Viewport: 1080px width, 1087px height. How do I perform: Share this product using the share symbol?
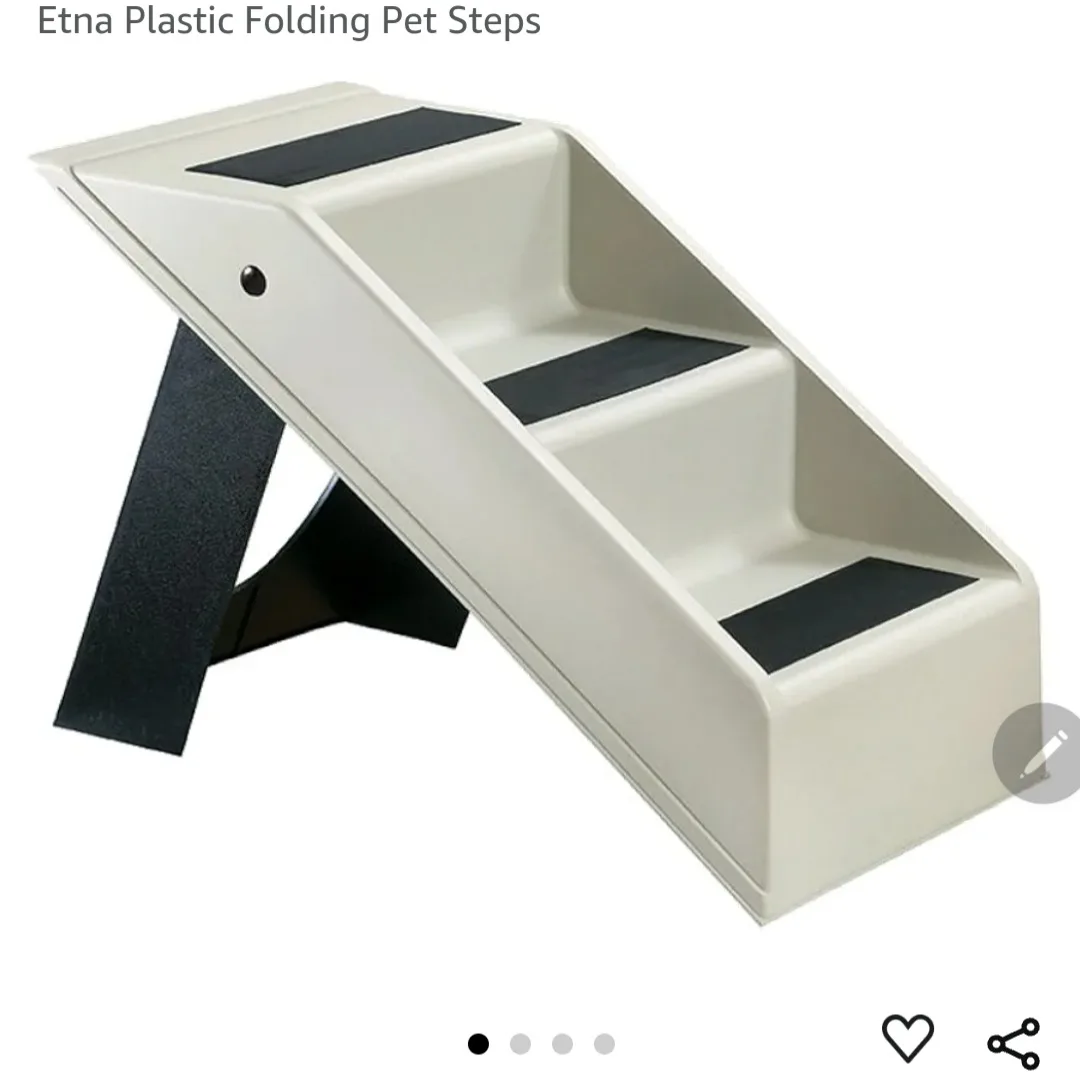tap(1016, 1042)
